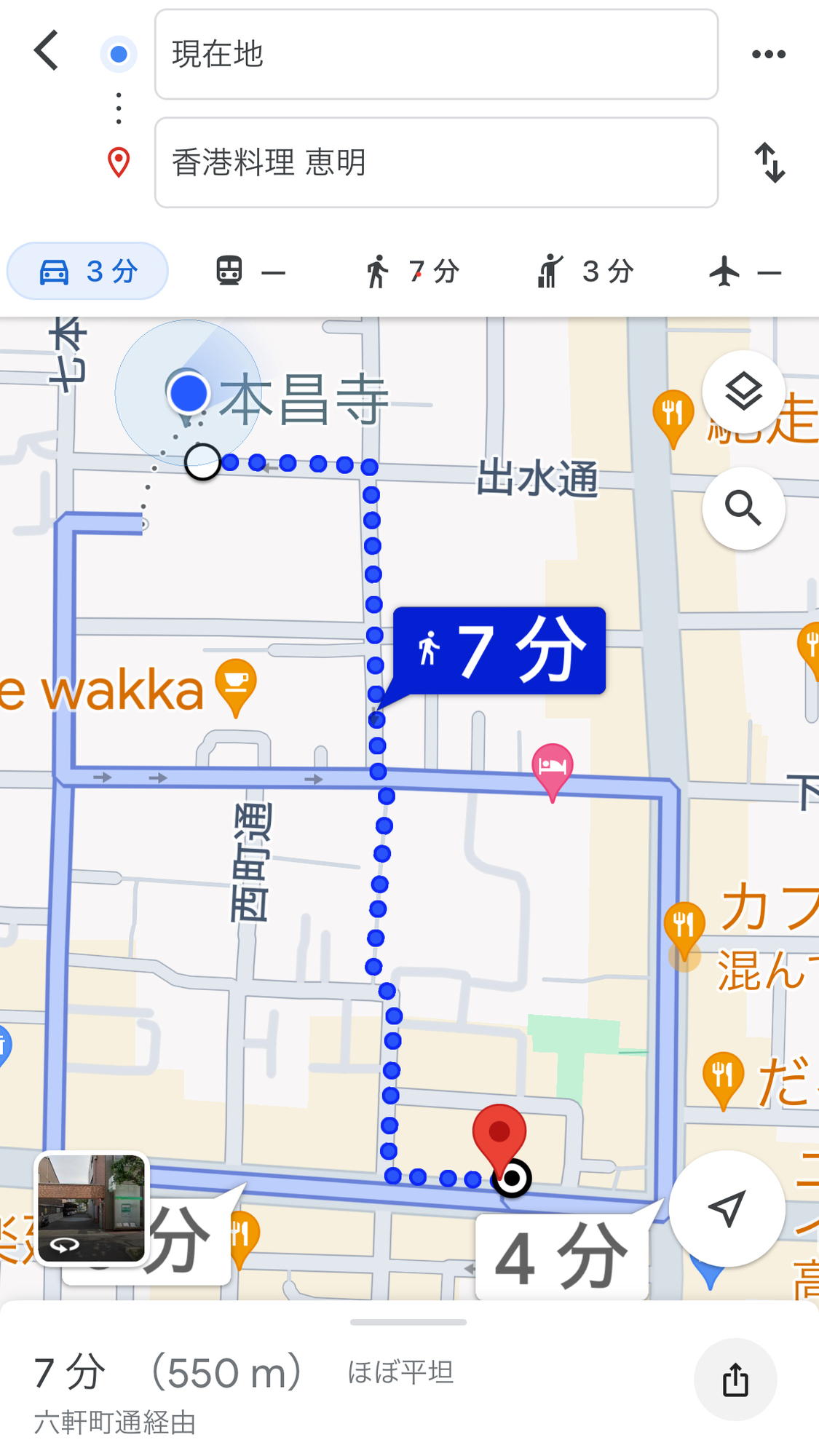The image size is (819, 1456).
Task: Share the 7分 walking directions
Action: pyautogui.click(x=735, y=1379)
